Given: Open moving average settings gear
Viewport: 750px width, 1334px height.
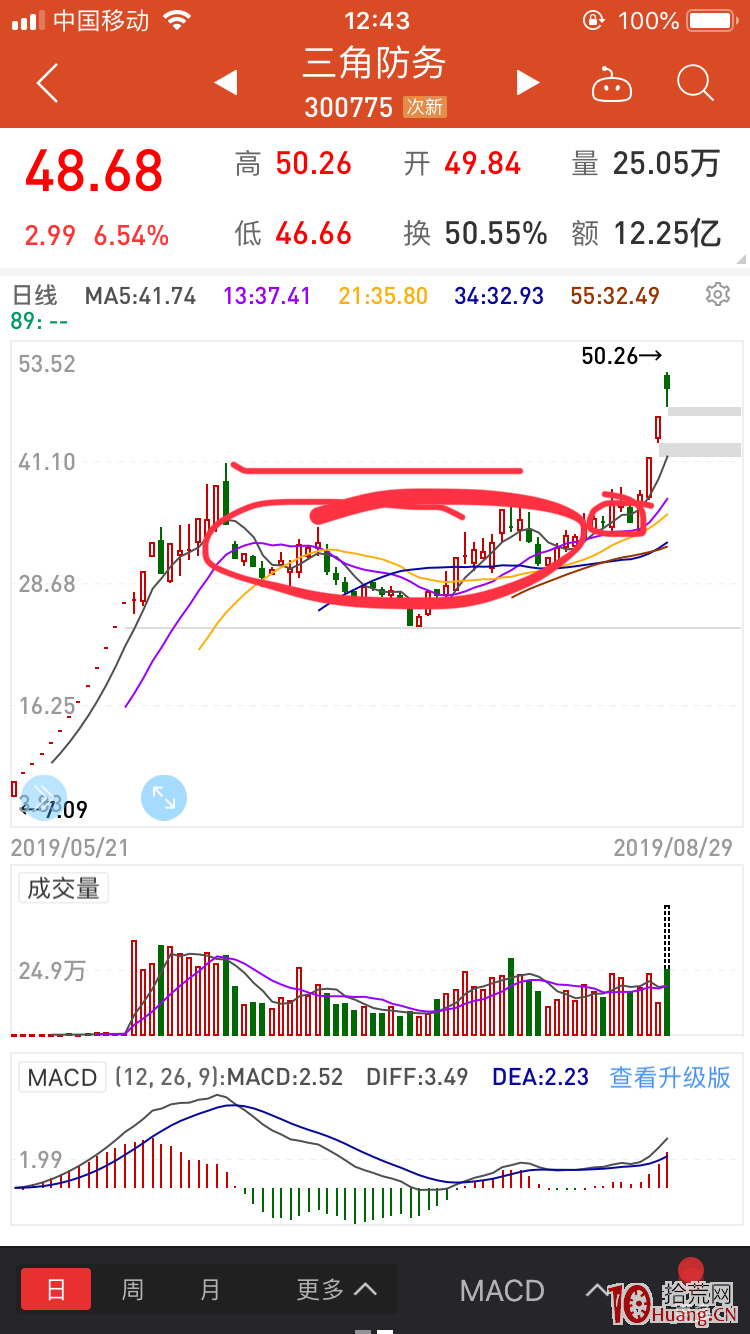Looking at the screenshot, I should 716,295.
